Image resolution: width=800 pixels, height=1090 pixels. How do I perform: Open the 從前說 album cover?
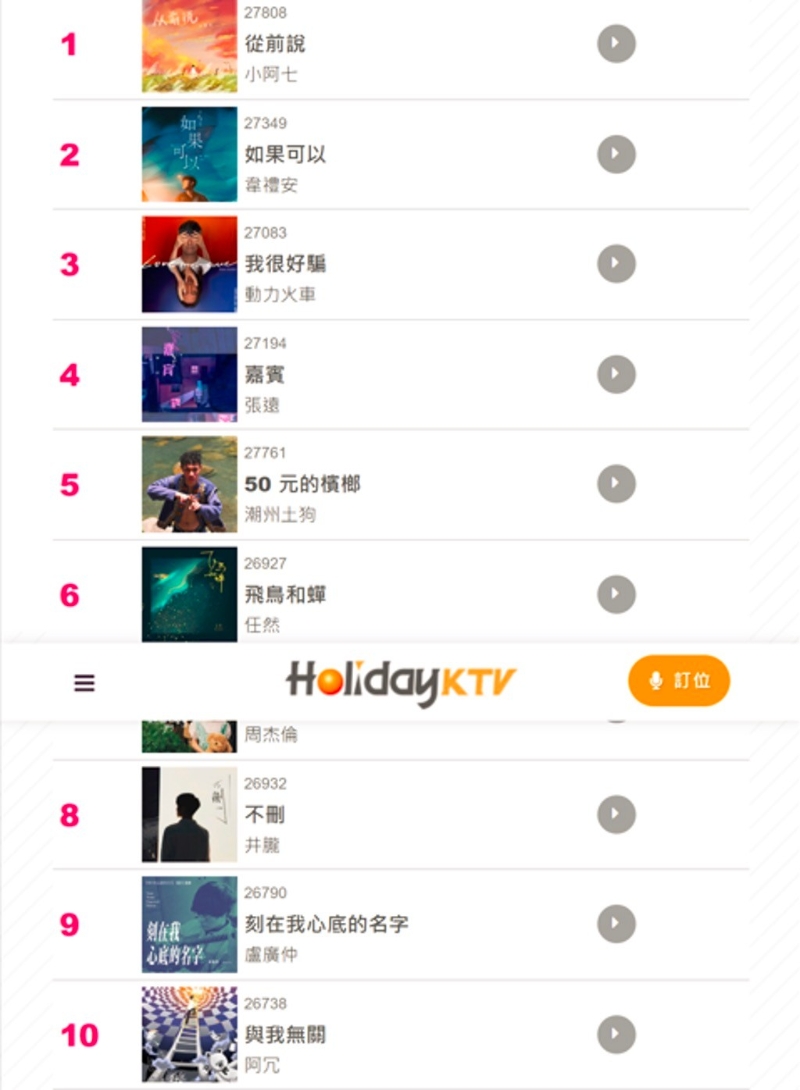(189, 46)
